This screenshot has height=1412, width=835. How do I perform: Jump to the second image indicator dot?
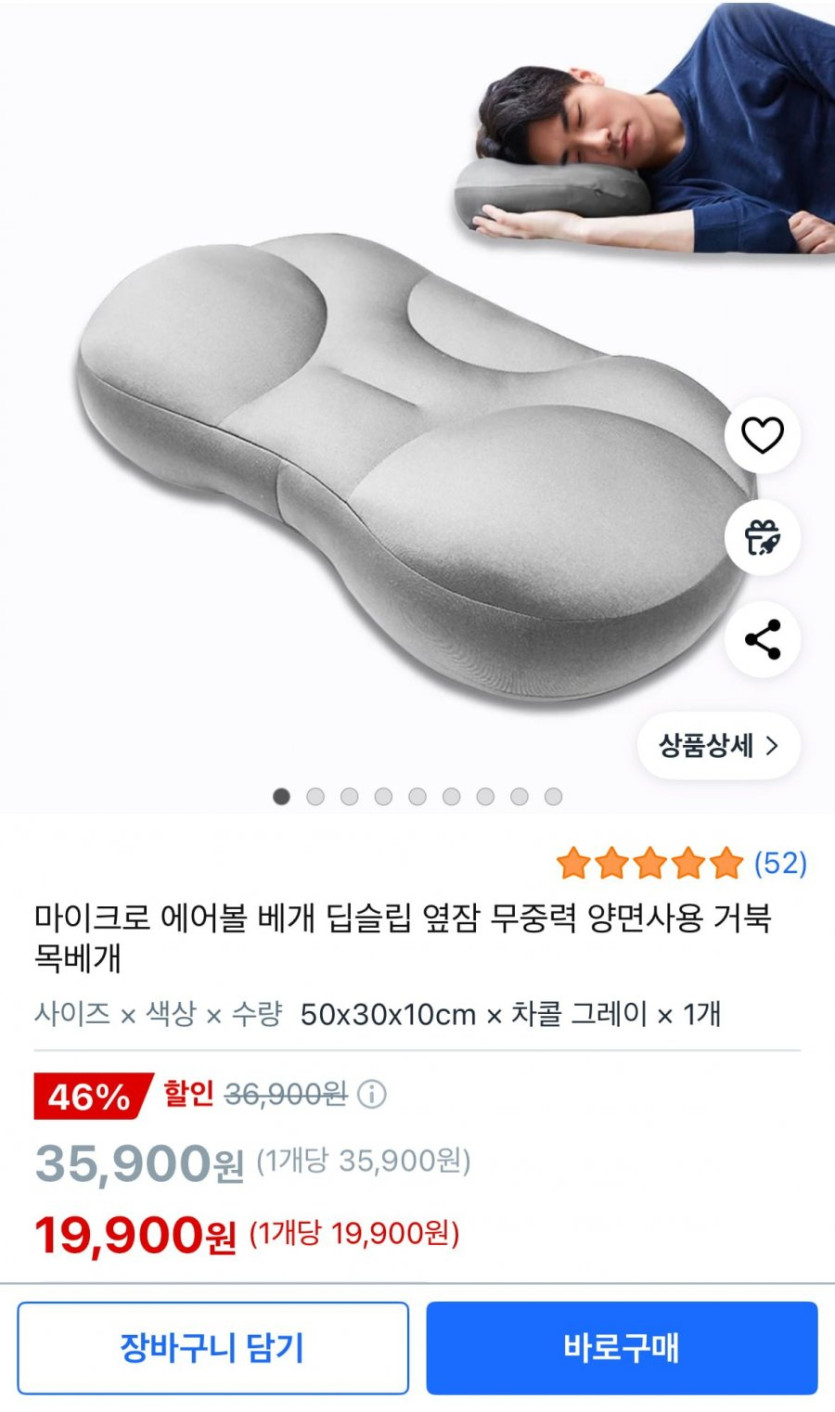coord(315,797)
